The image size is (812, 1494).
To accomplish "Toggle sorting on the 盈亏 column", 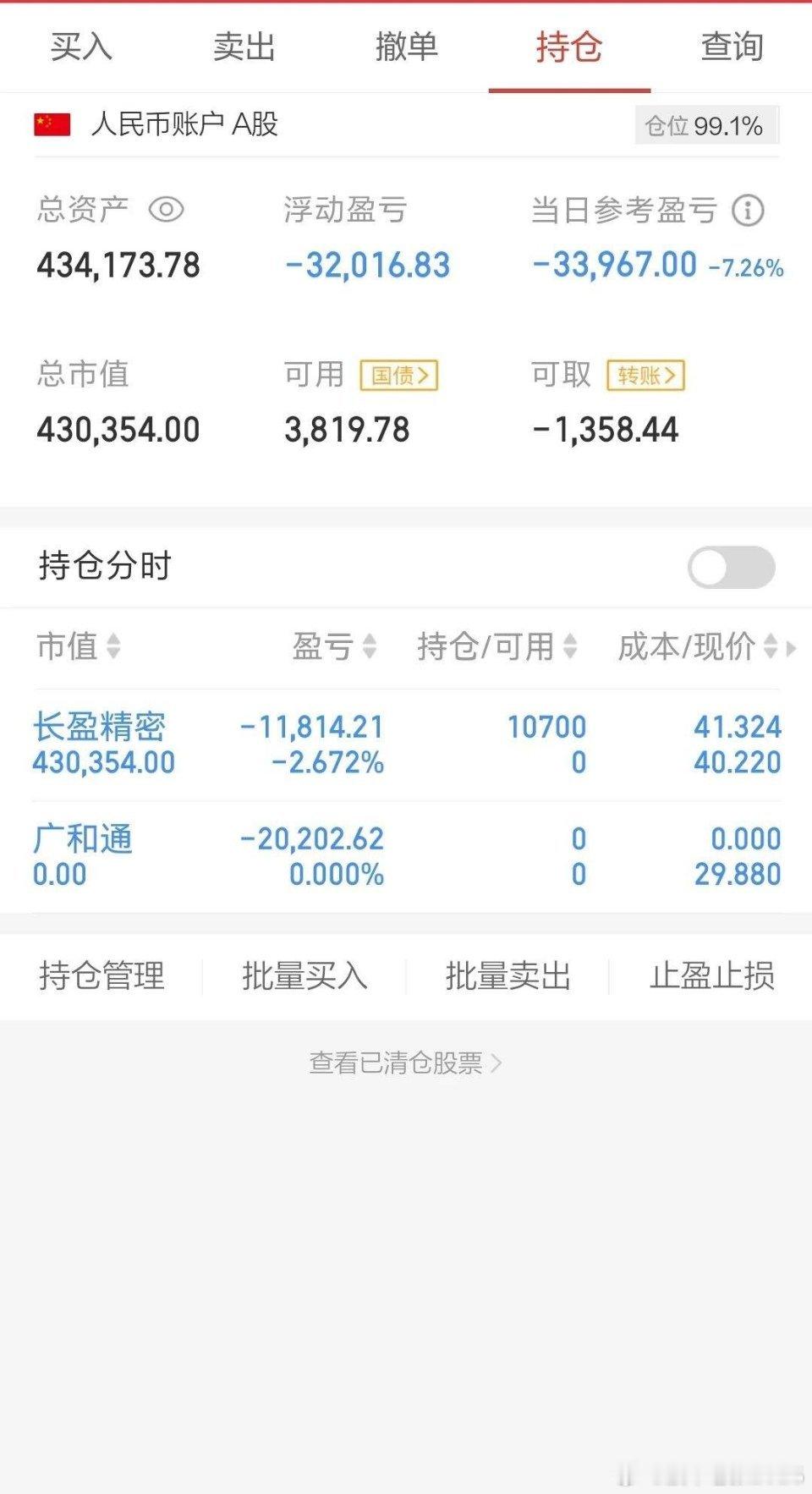I will pyautogui.click(x=369, y=648).
